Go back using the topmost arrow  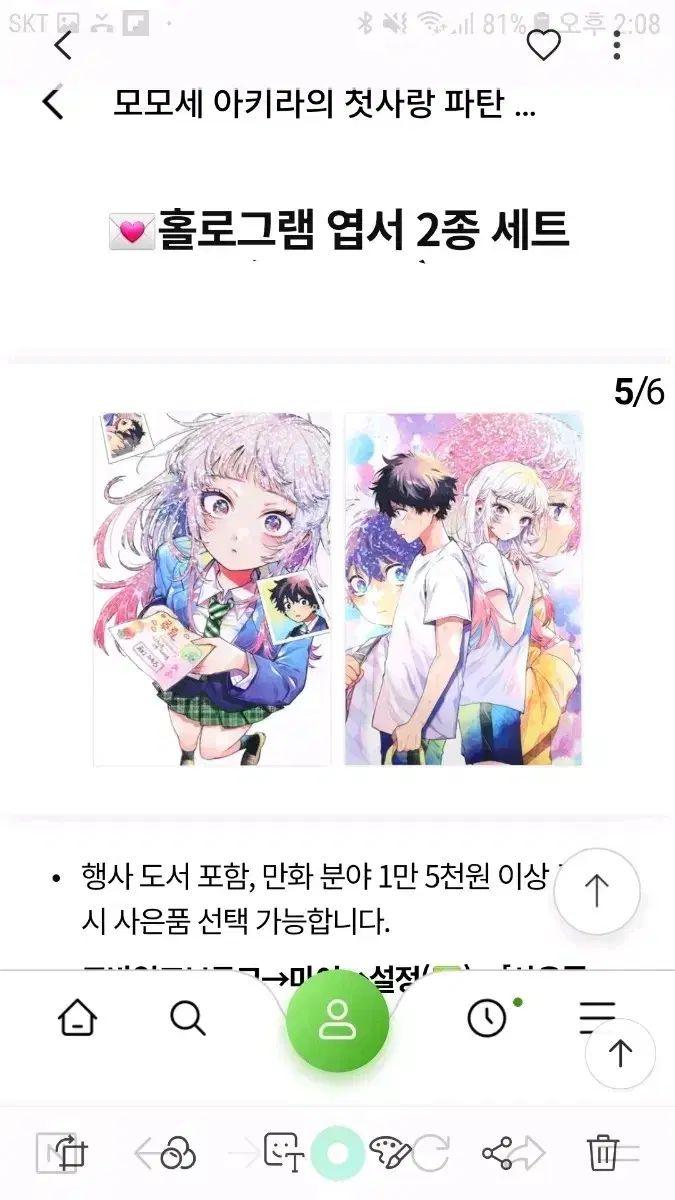pos(63,46)
